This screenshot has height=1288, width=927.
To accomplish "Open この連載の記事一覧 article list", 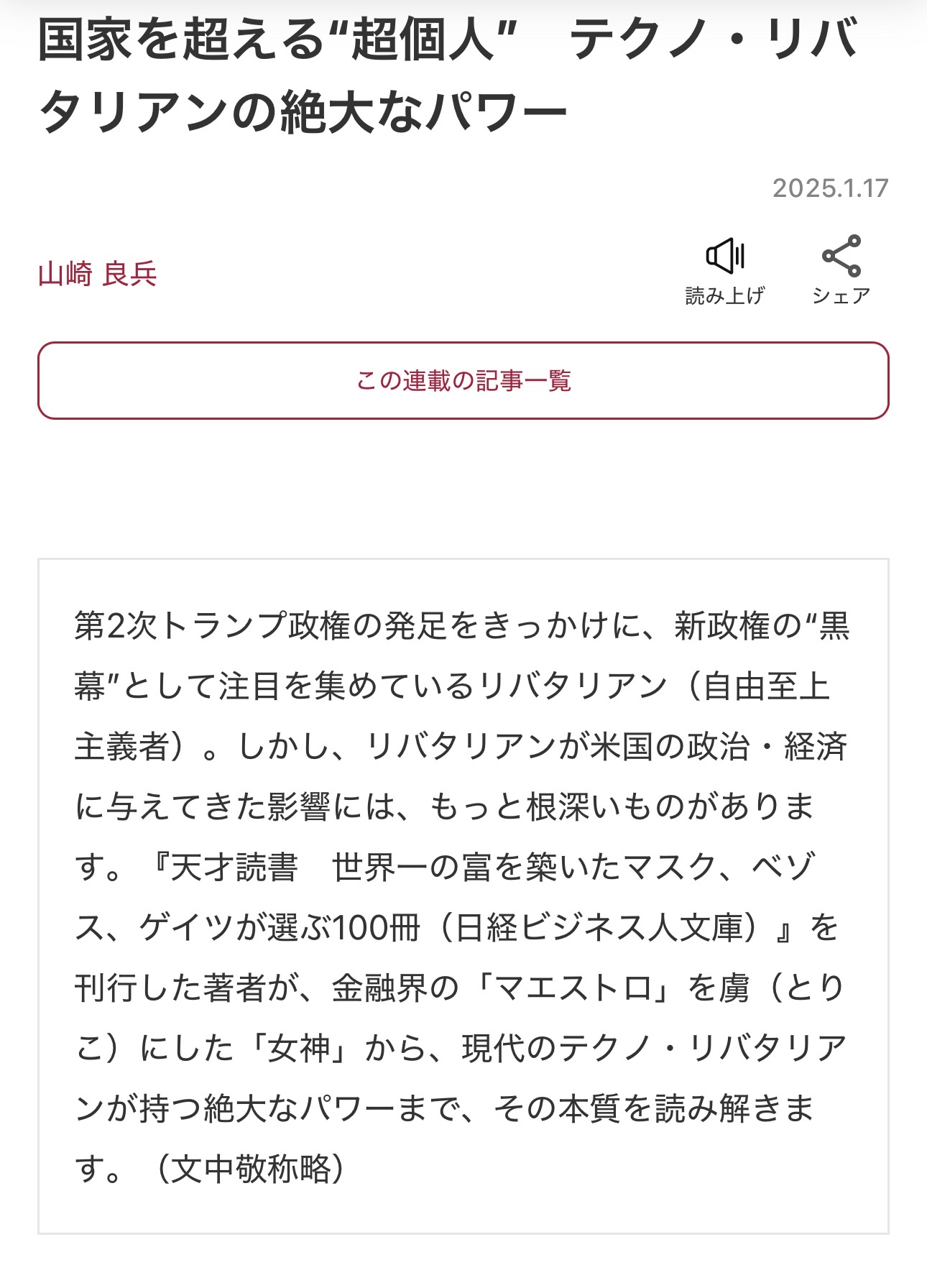I will (x=463, y=380).
